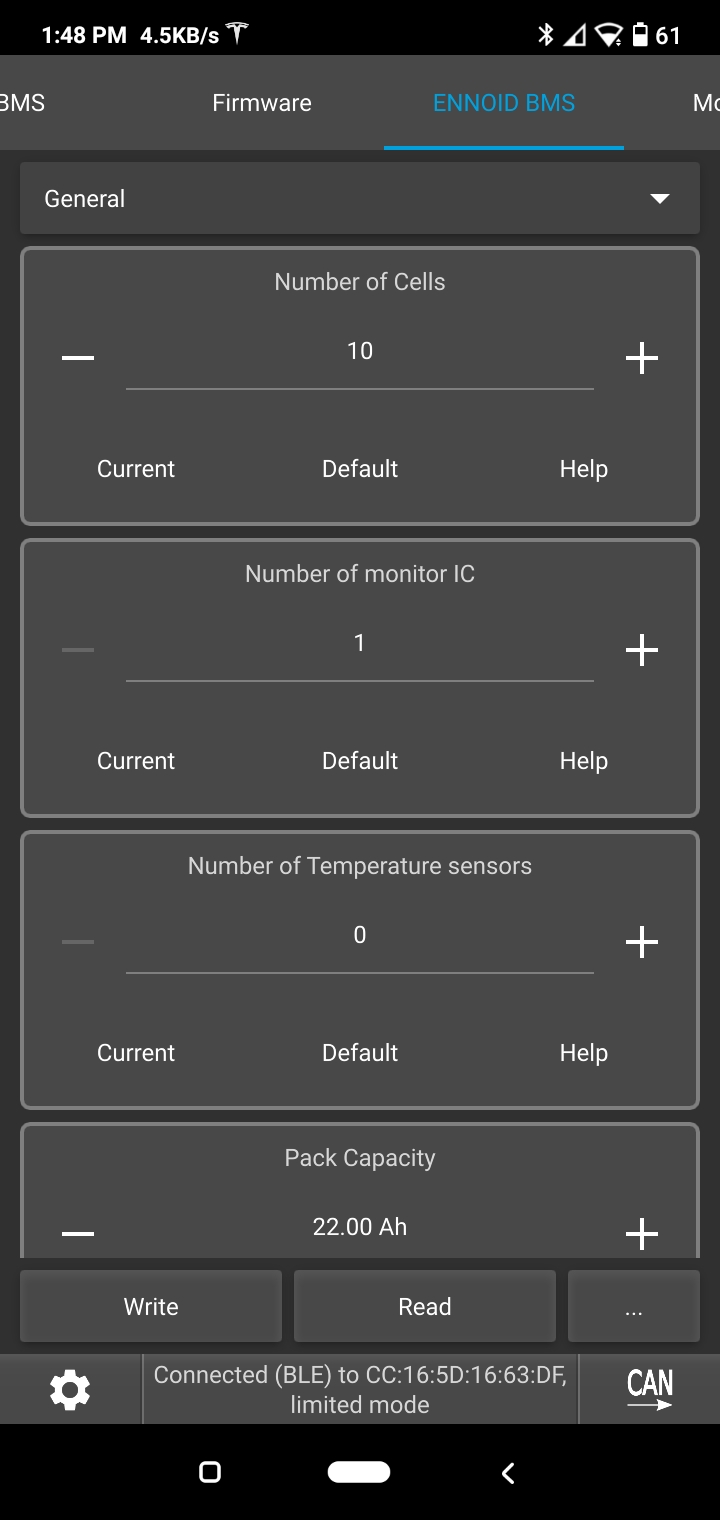Viewport: 720px width, 1520px height.
Task: Switch to the Firmware tab
Action: coord(262,103)
